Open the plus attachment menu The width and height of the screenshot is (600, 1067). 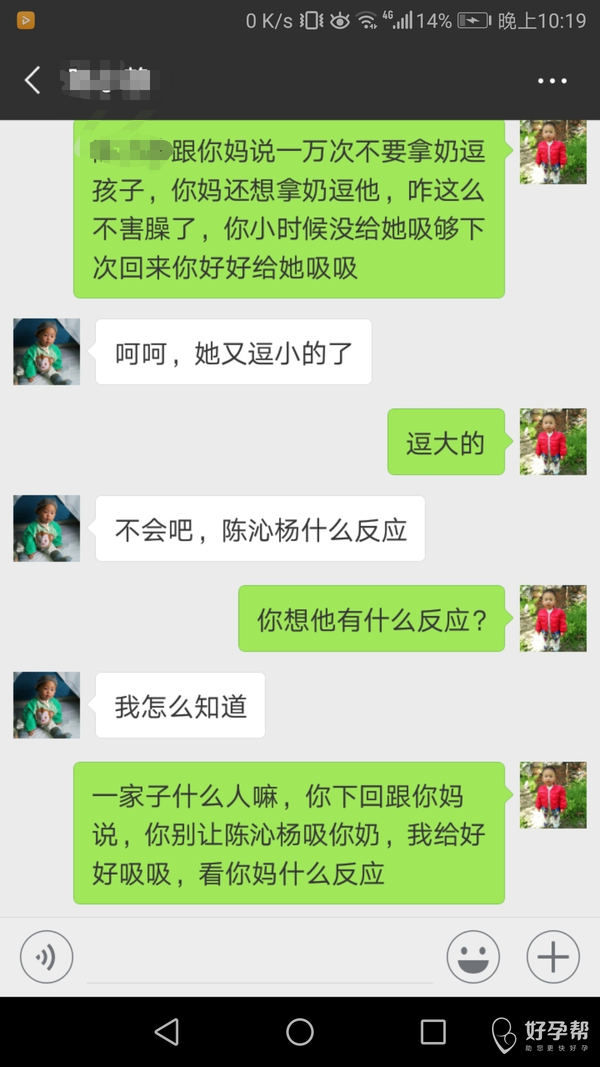coord(553,957)
